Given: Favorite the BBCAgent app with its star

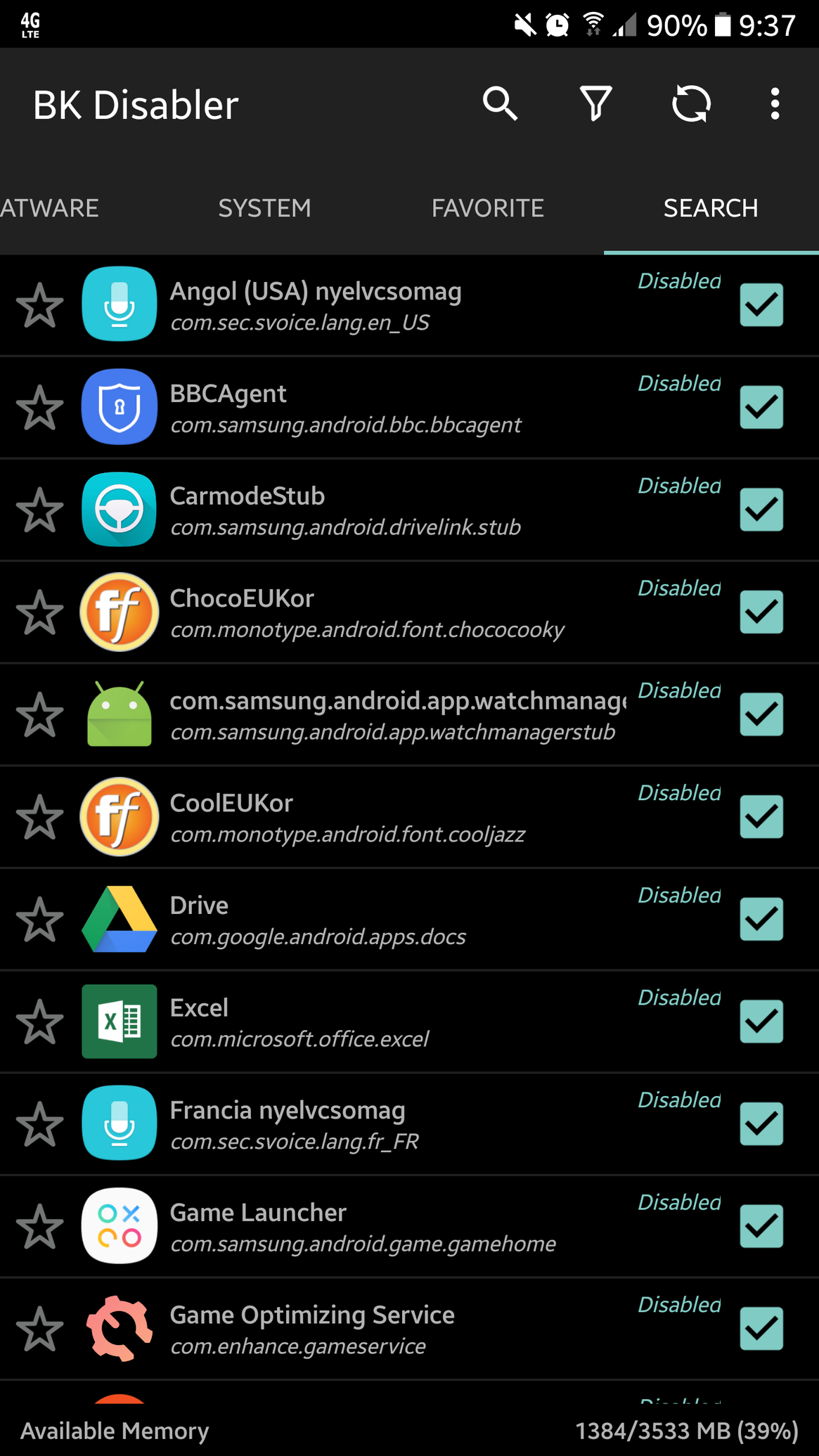Looking at the screenshot, I should [40, 408].
